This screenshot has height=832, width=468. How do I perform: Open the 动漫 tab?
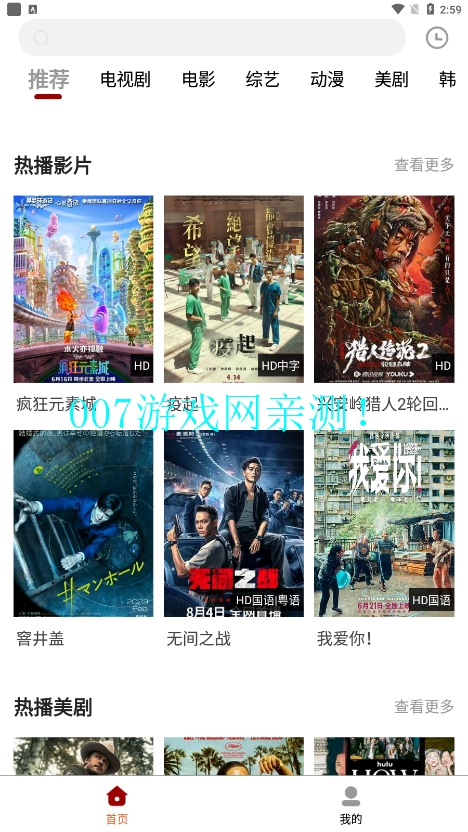click(327, 80)
